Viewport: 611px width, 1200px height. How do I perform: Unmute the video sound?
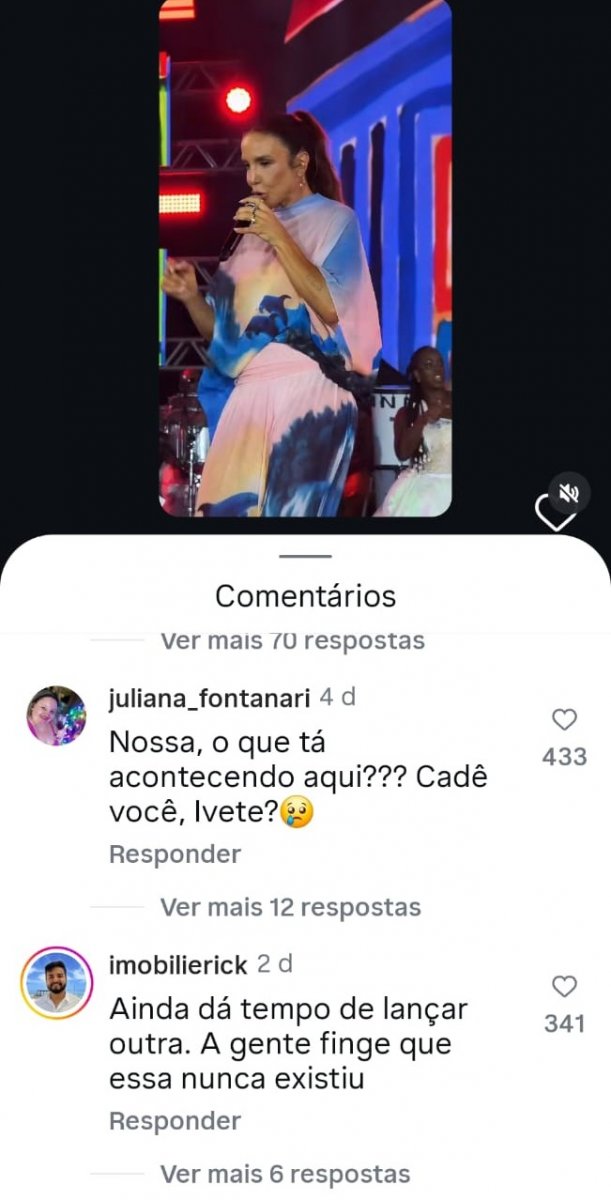[569, 493]
